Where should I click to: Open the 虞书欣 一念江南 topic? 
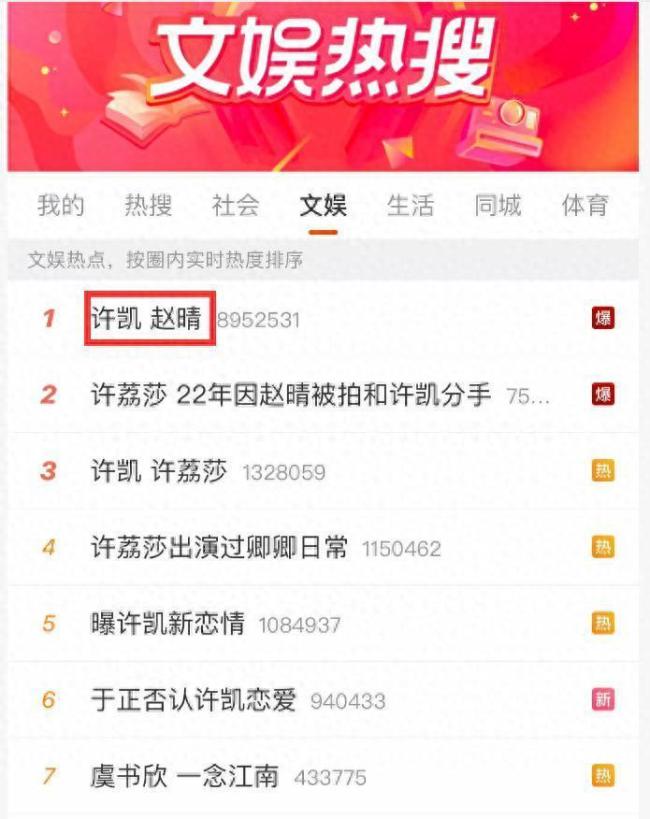[184, 776]
